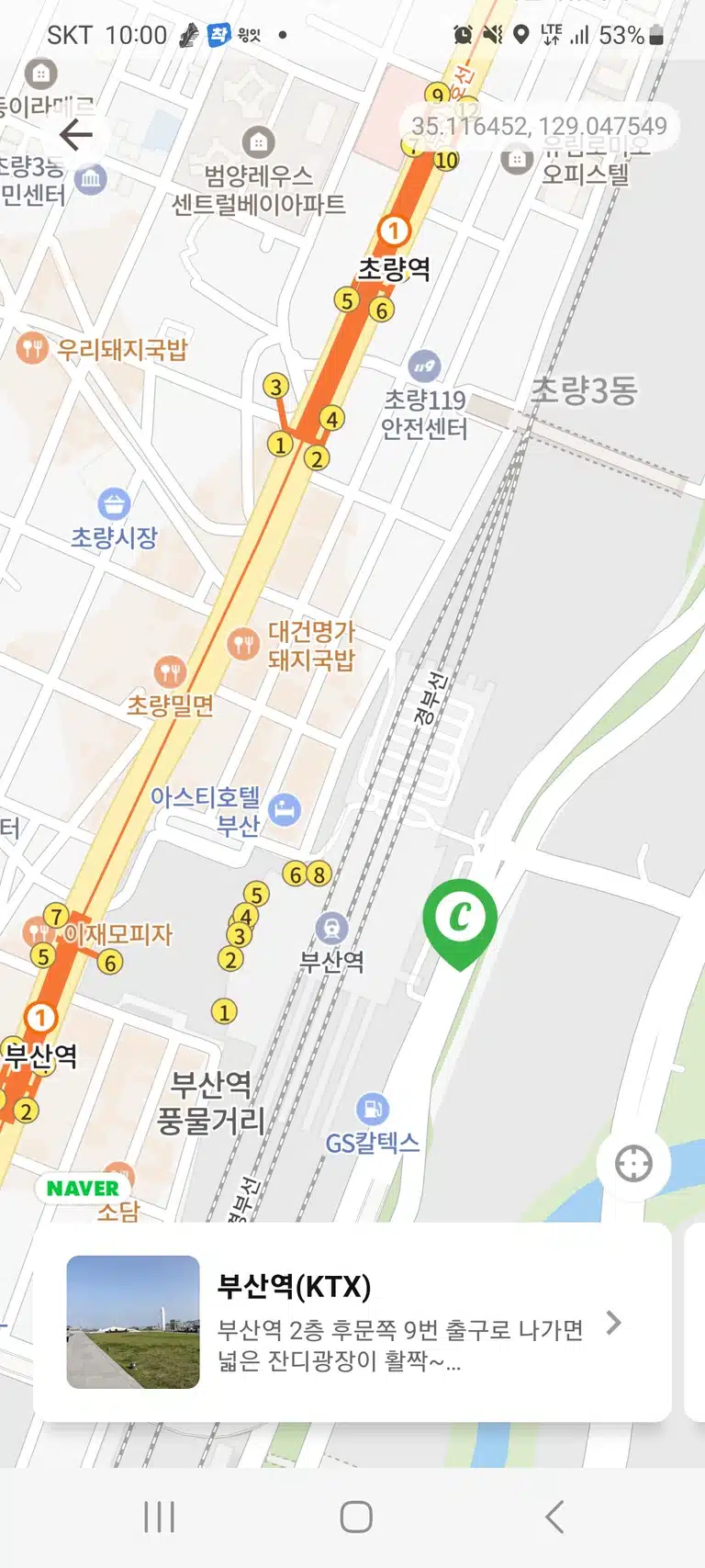The image size is (705, 1568).
Task: Open 우리돼지국밥 restaurant marker
Action: [32, 348]
